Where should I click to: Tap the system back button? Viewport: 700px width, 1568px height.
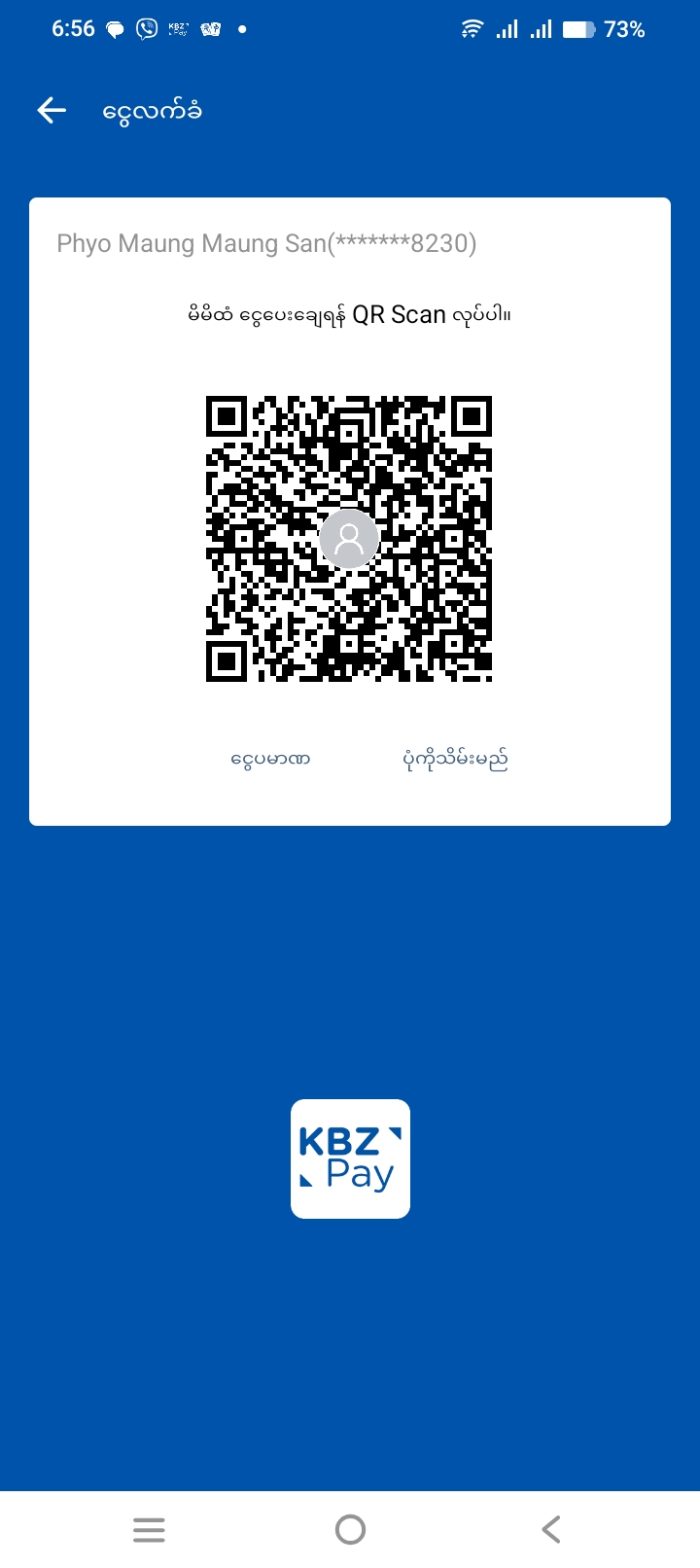[551, 1530]
